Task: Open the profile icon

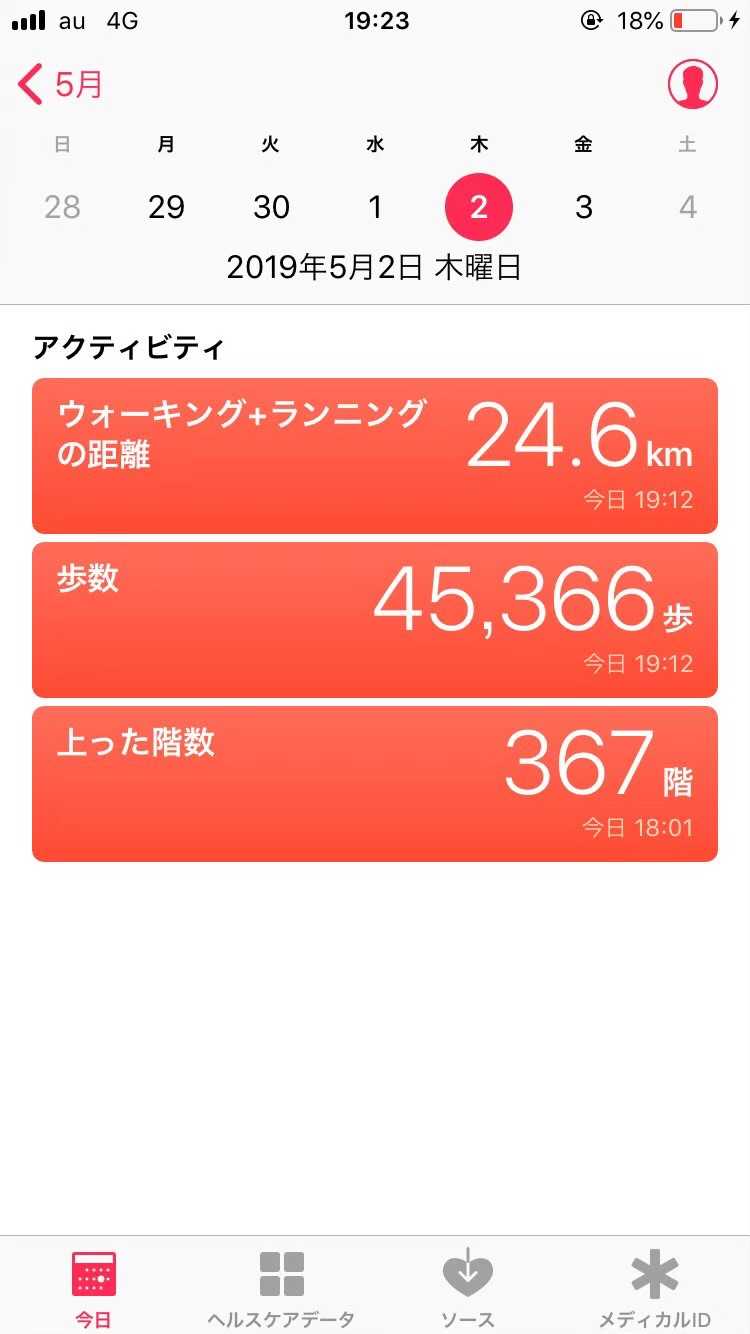Action: (693, 85)
